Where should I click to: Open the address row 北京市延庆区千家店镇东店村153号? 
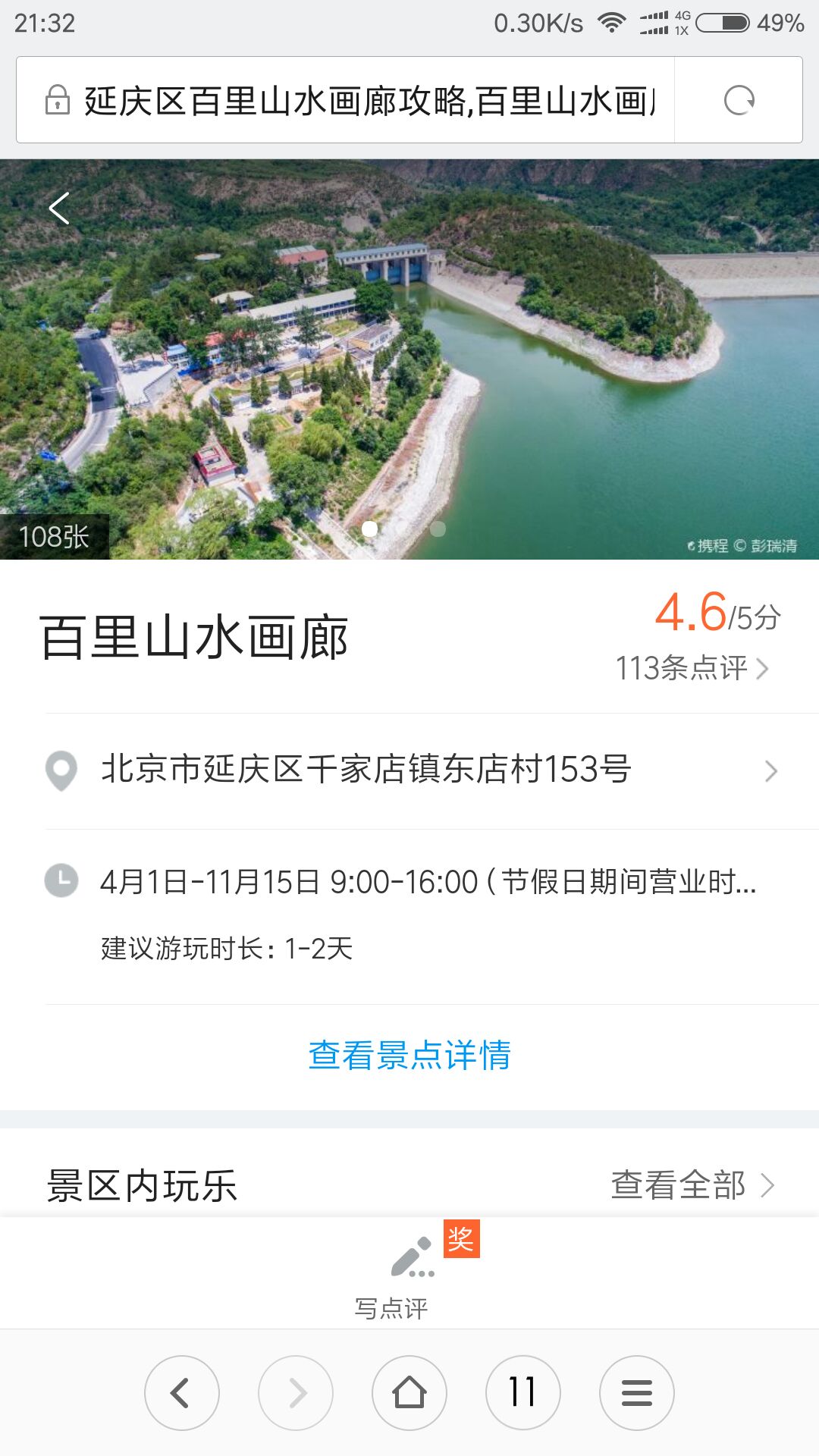pyautogui.click(x=409, y=770)
